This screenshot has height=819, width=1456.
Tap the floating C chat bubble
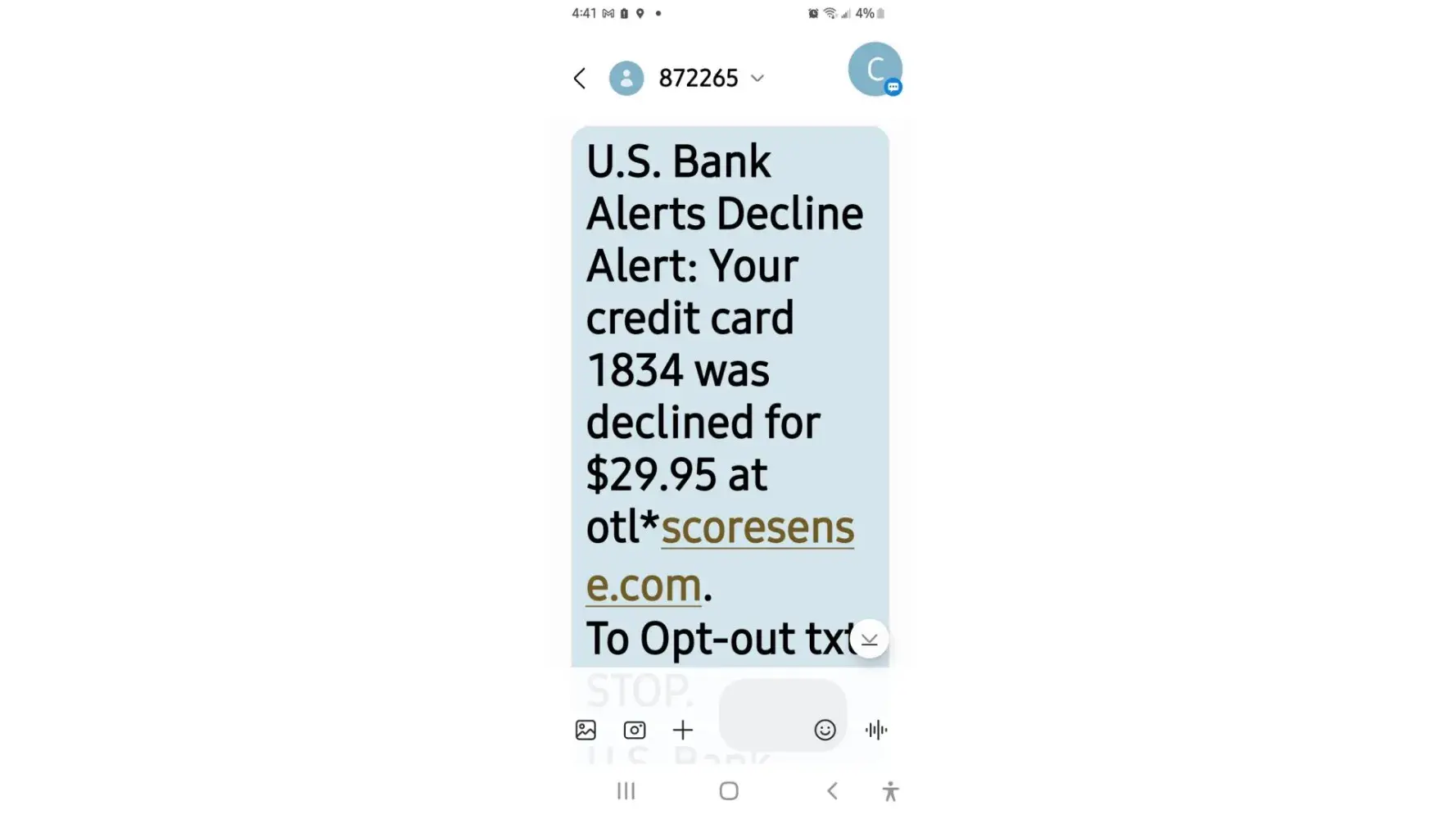click(875, 70)
